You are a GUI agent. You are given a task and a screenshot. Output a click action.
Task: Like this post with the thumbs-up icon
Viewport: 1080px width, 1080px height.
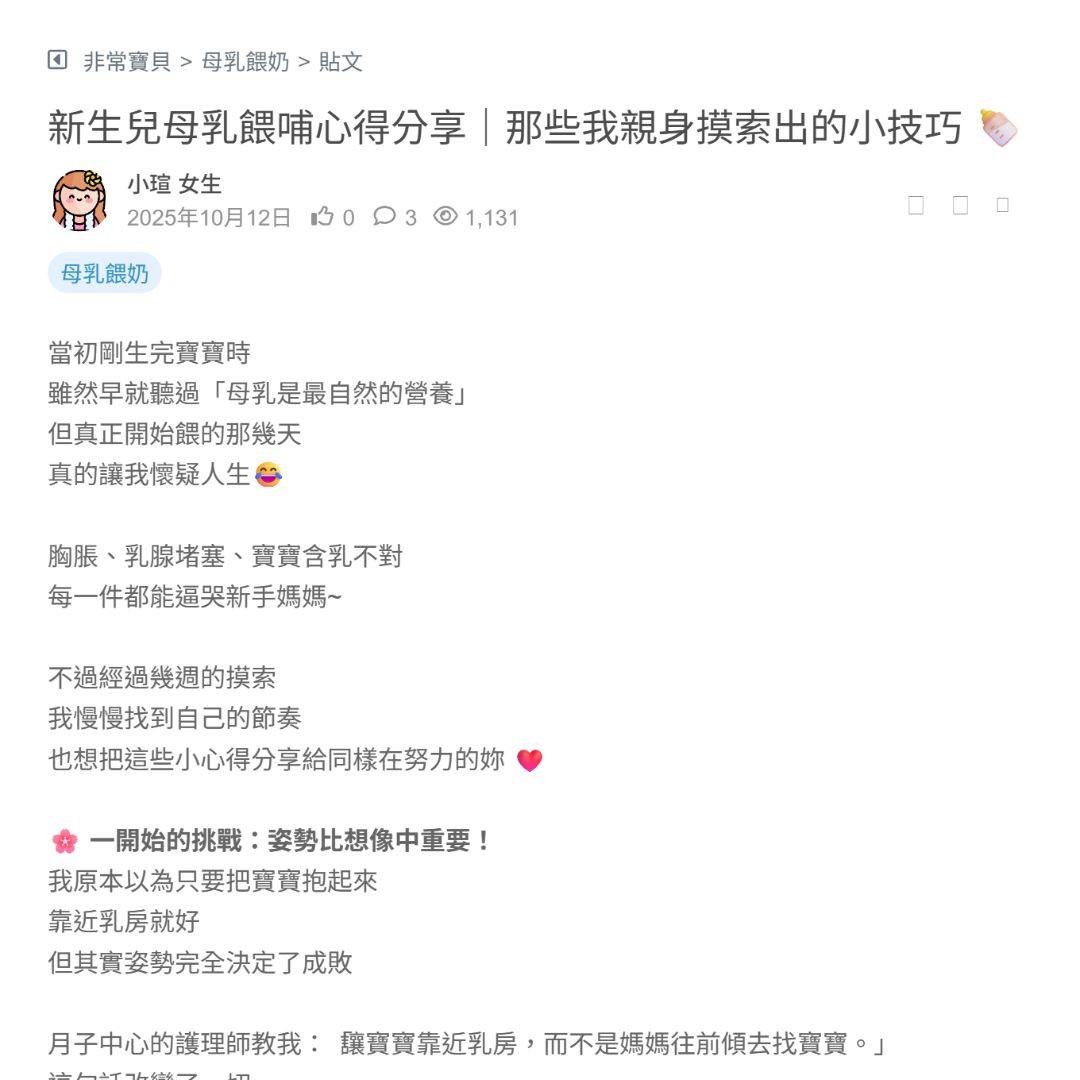322,216
